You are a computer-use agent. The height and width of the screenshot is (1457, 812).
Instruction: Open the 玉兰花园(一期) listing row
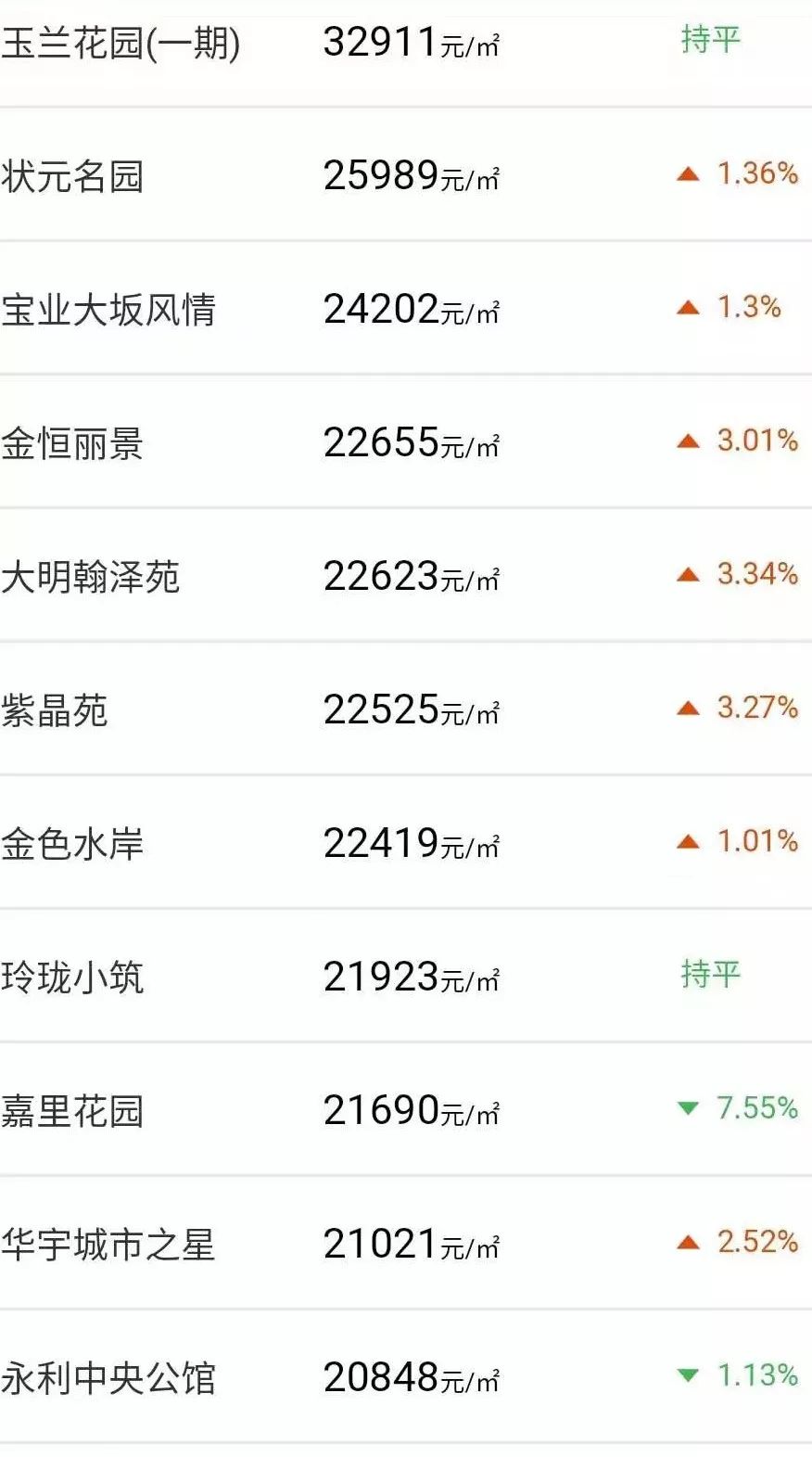click(x=406, y=54)
